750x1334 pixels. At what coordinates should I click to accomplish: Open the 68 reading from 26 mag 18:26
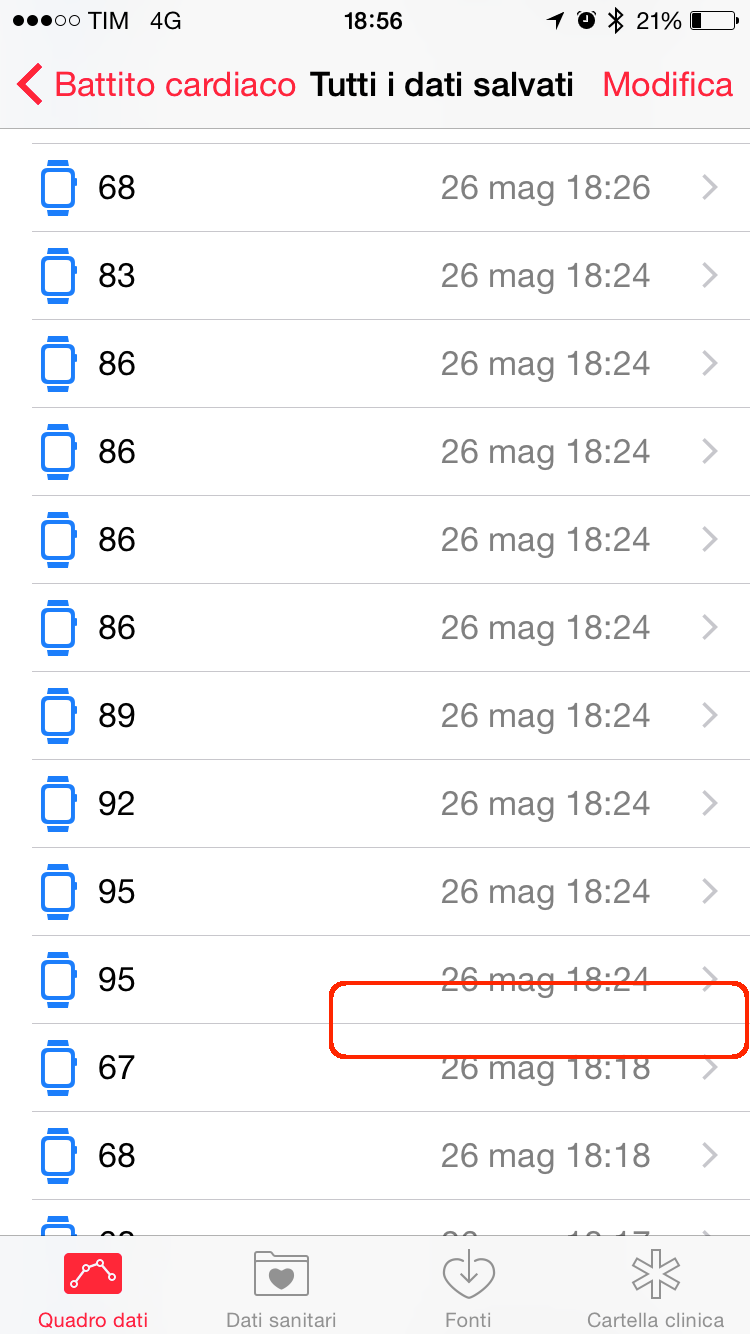[x=375, y=188]
